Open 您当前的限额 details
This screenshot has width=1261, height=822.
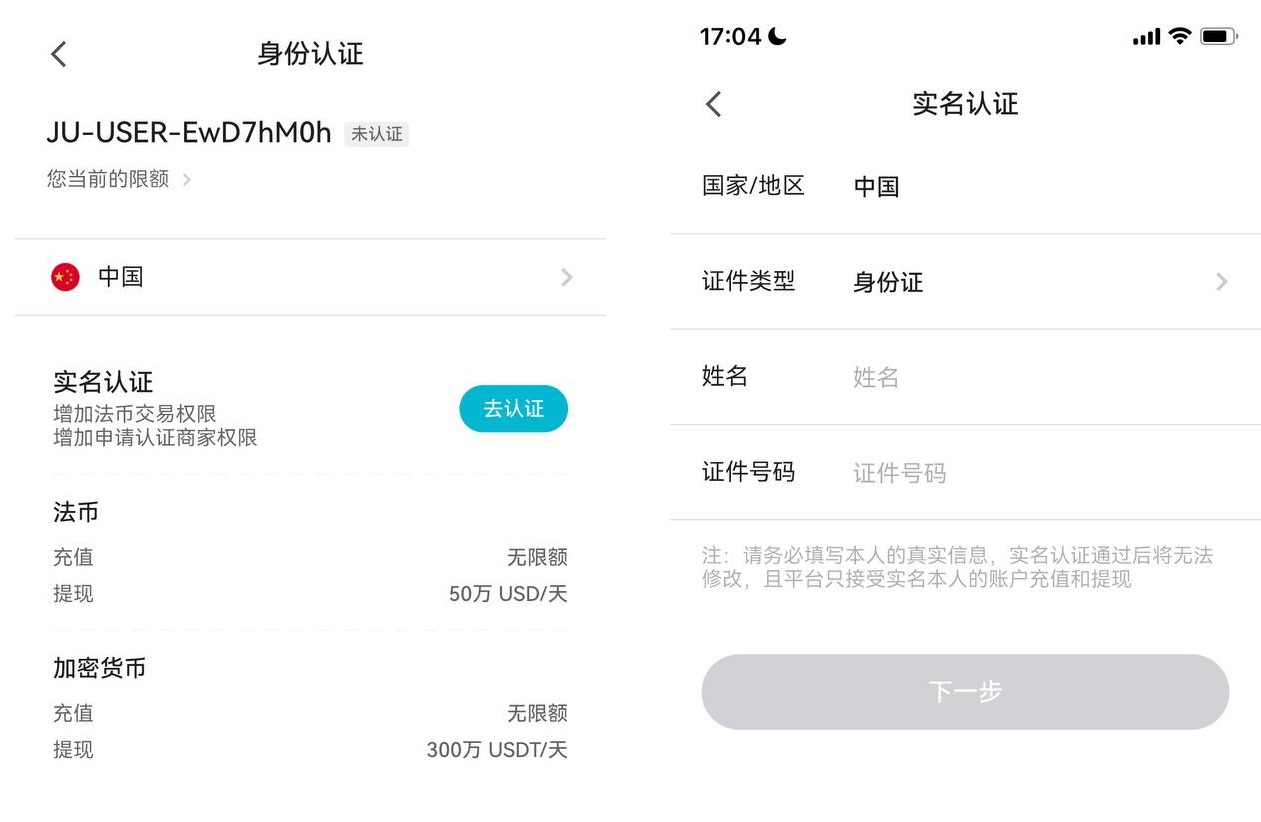(x=118, y=180)
